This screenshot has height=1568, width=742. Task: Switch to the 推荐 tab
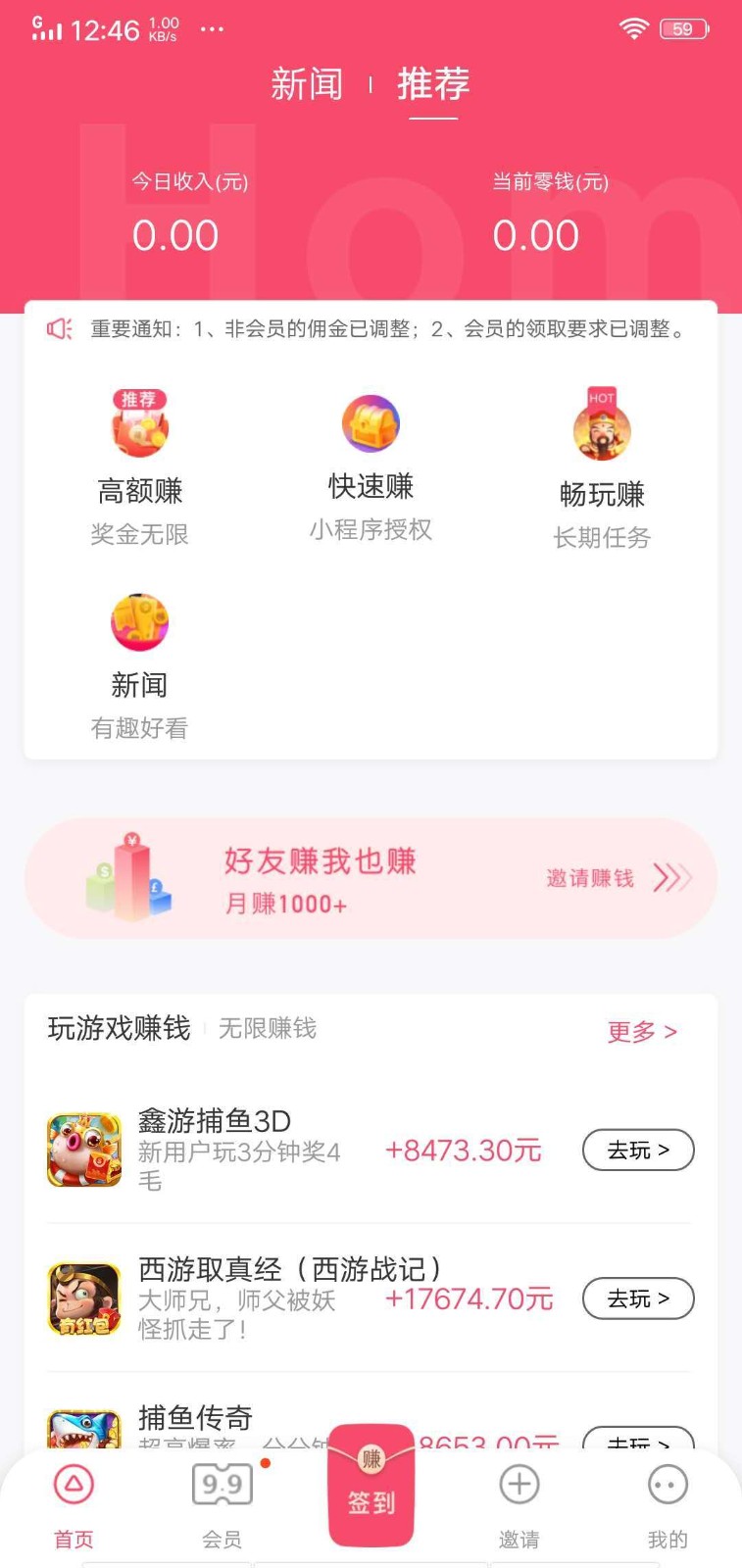pyautogui.click(x=433, y=86)
